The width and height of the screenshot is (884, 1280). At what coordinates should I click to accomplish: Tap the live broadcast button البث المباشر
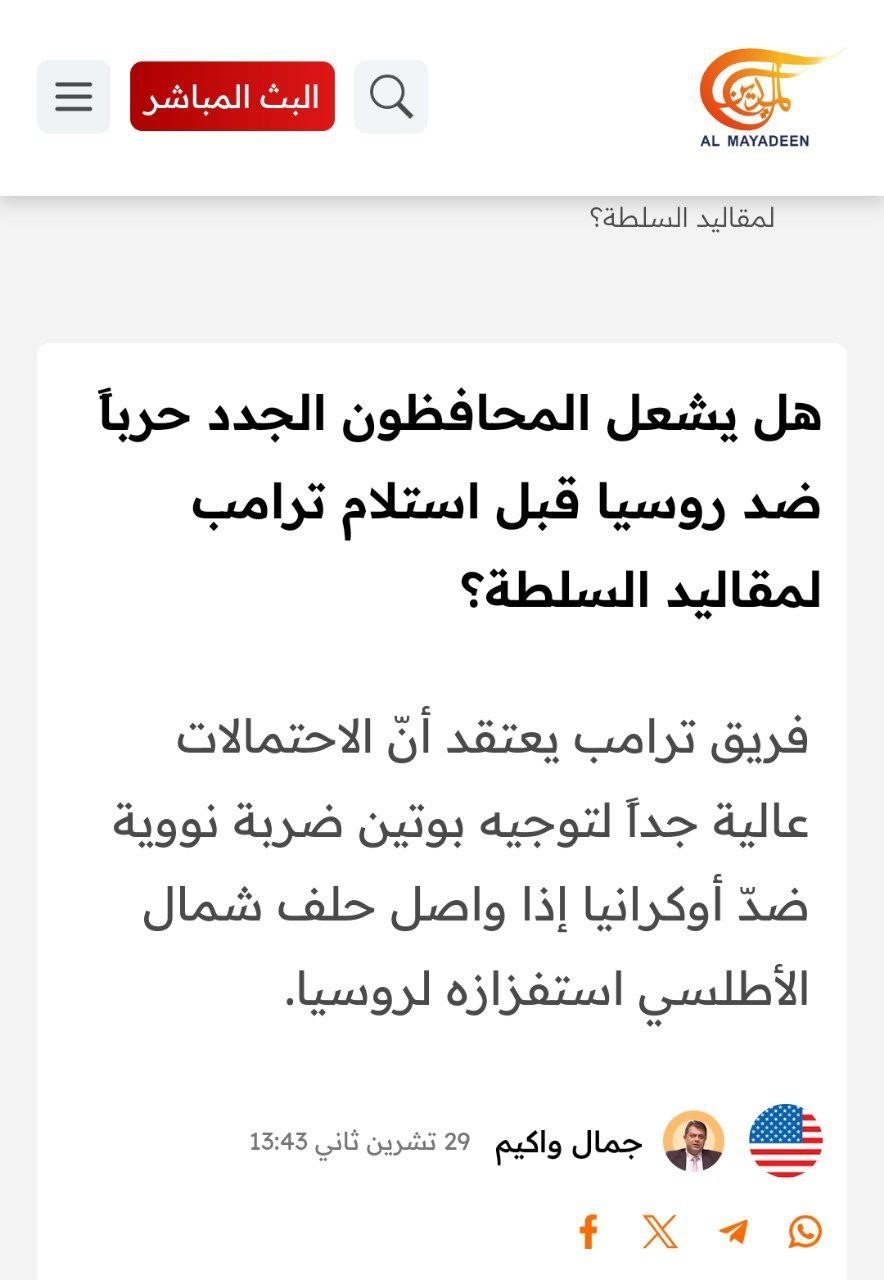(x=232, y=97)
